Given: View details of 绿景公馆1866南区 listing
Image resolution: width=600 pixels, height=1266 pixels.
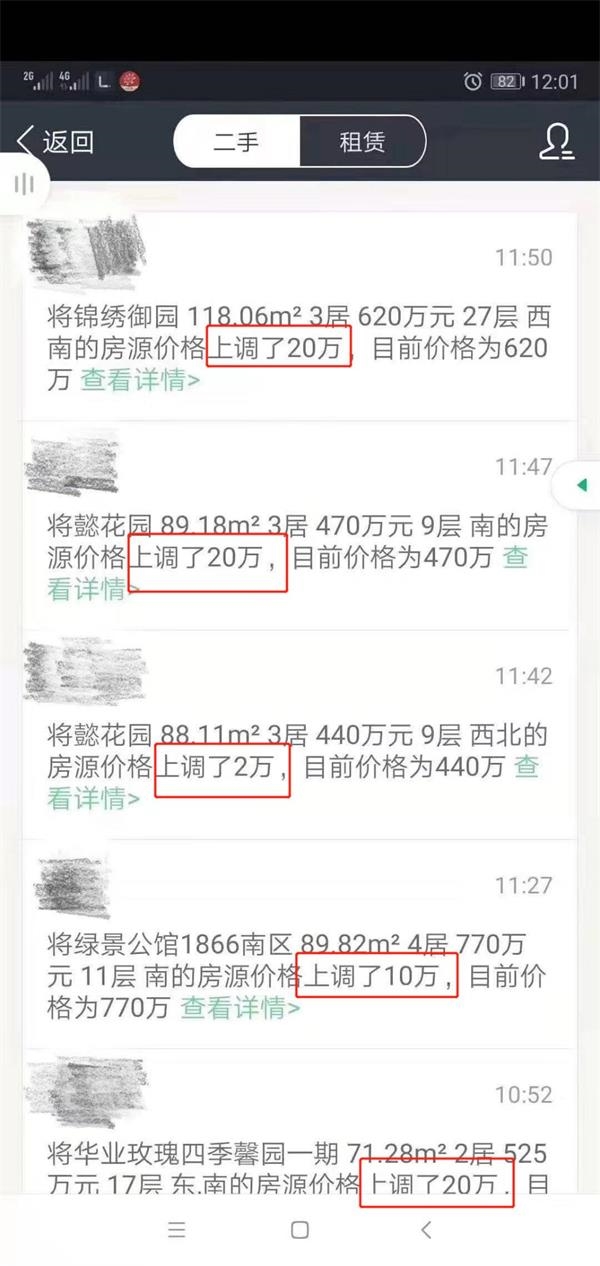Looking at the screenshot, I should (x=240, y=1008).
